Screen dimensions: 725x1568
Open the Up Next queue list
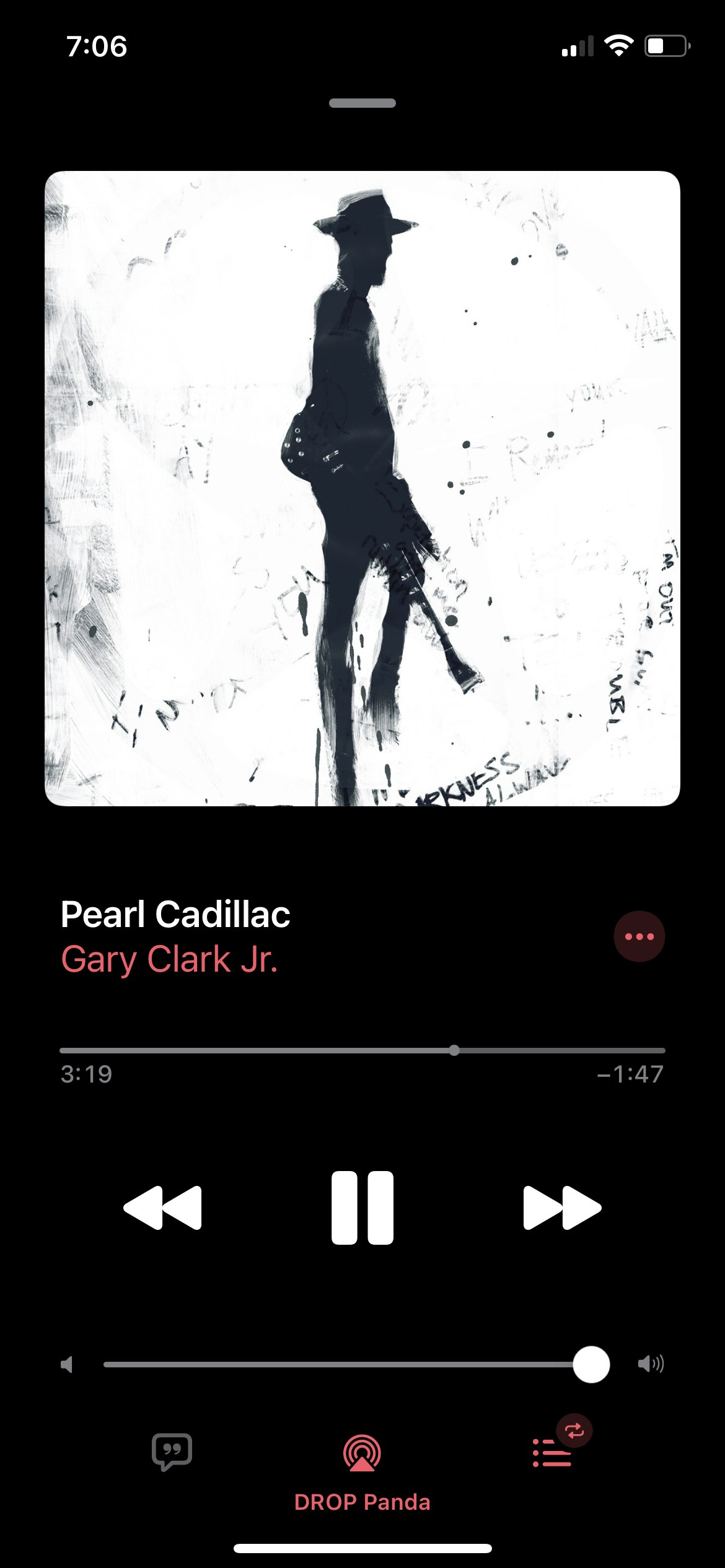pos(551,1452)
